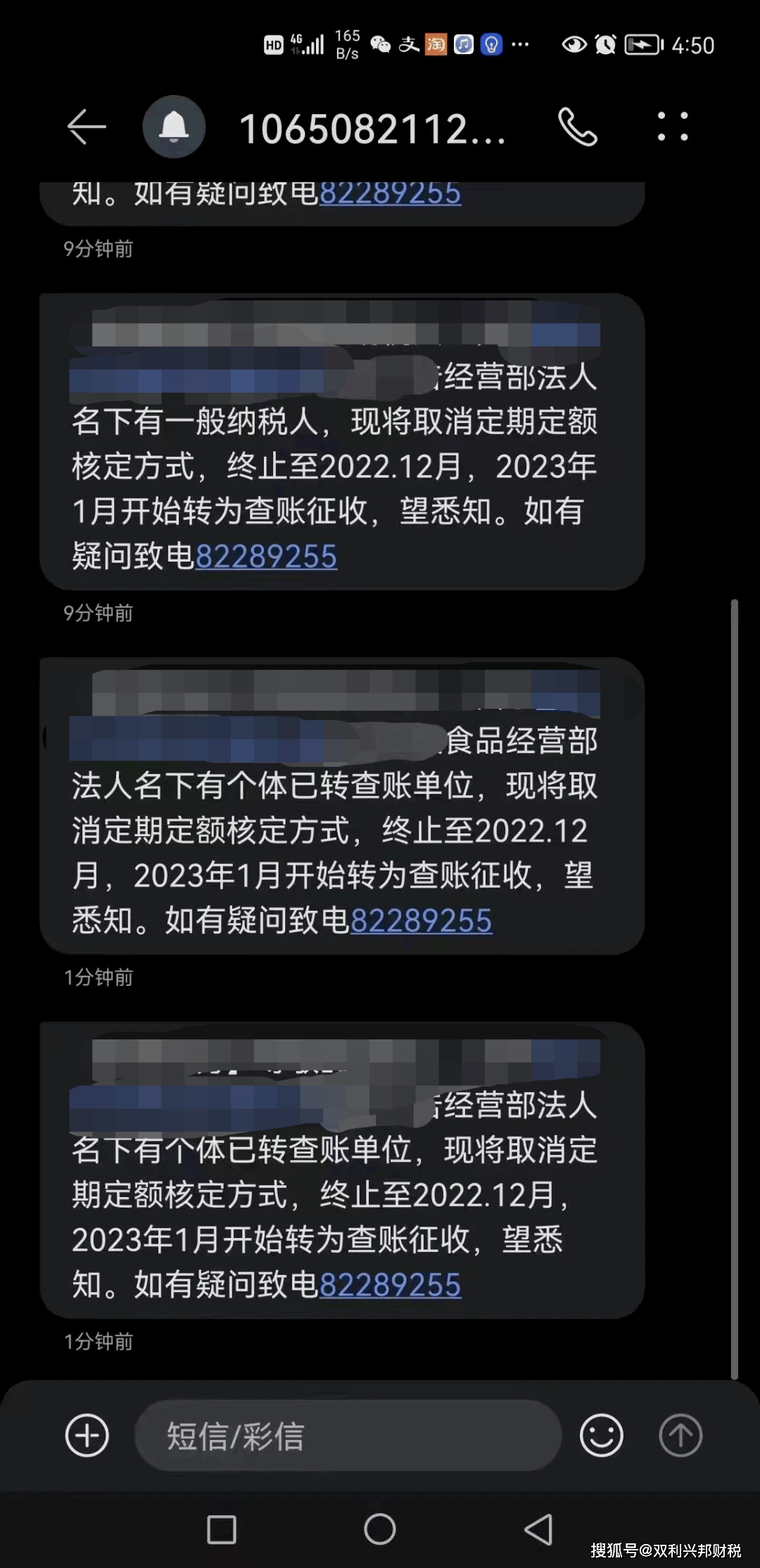The image size is (760, 1568).
Task: Tap the plus icon to add an attachment
Action: [x=86, y=1436]
